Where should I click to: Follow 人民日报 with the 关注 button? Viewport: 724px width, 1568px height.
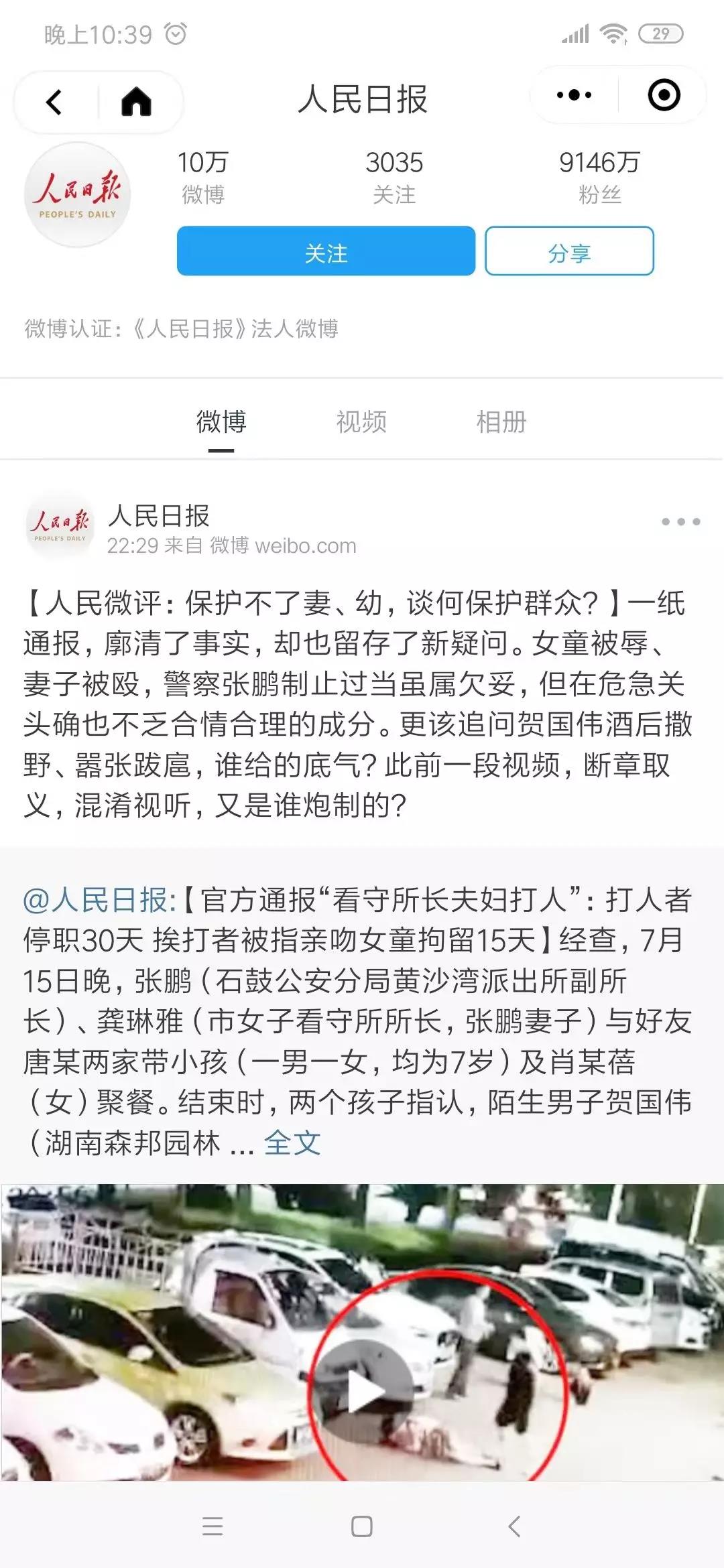pos(326,251)
